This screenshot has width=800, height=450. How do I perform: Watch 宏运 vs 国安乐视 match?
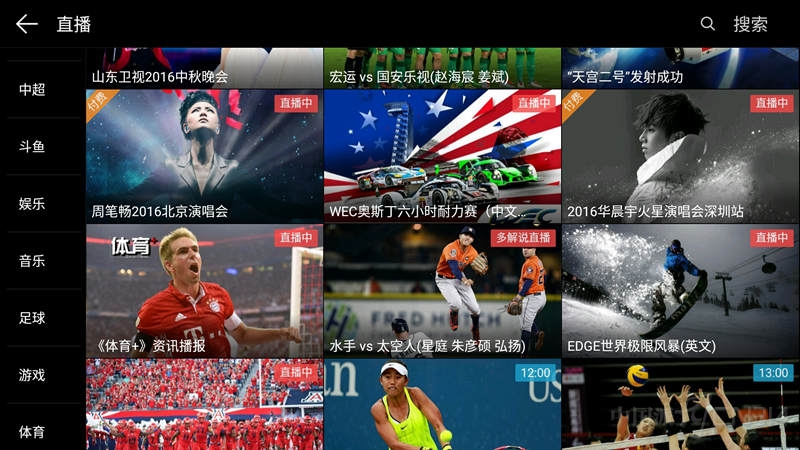442,68
